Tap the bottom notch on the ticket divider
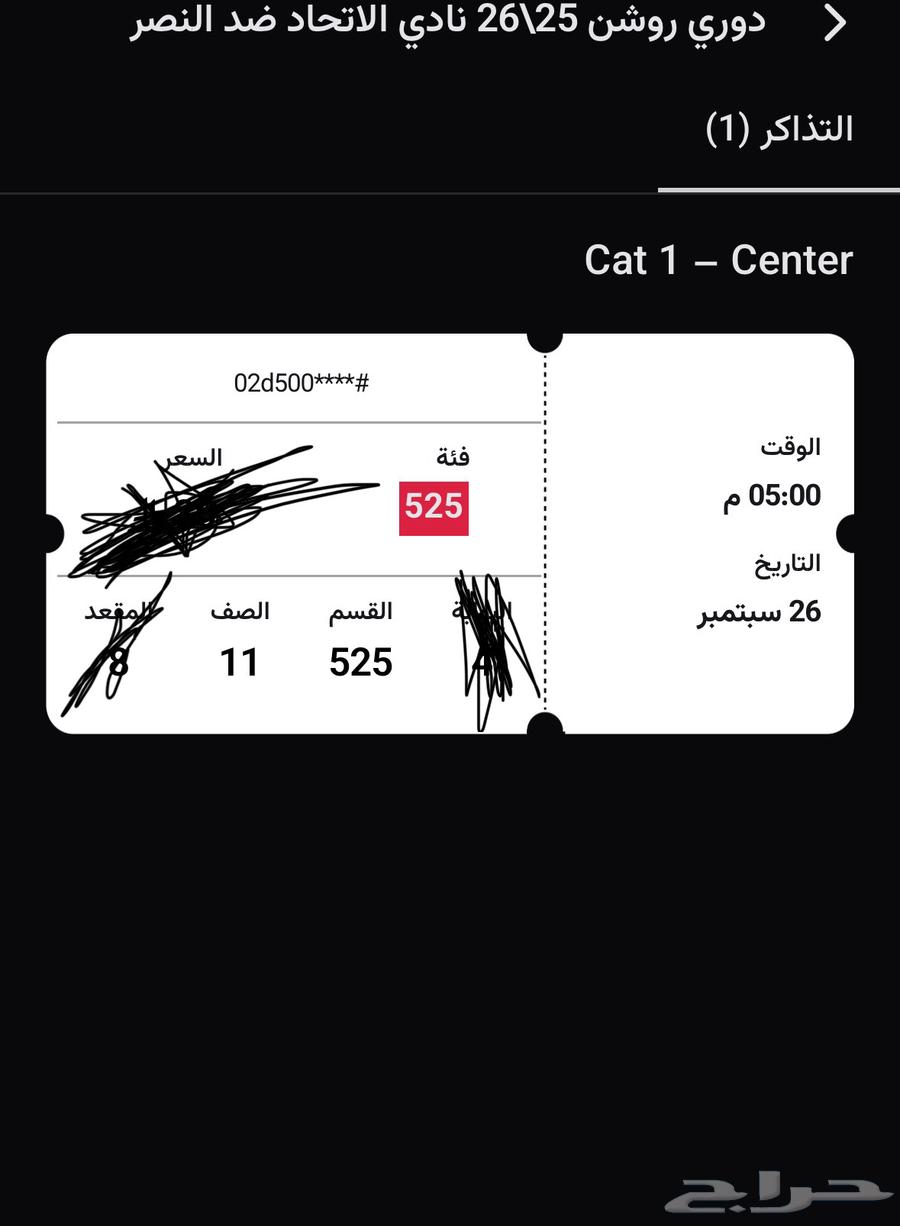The image size is (900, 1226). pyautogui.click(x=543, y=722)
